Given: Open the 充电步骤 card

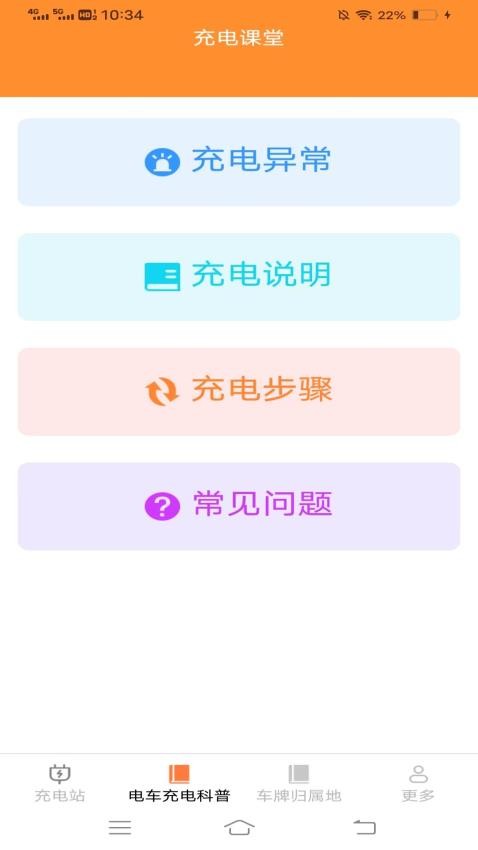Looking at the screenshot, I should 239,391.
